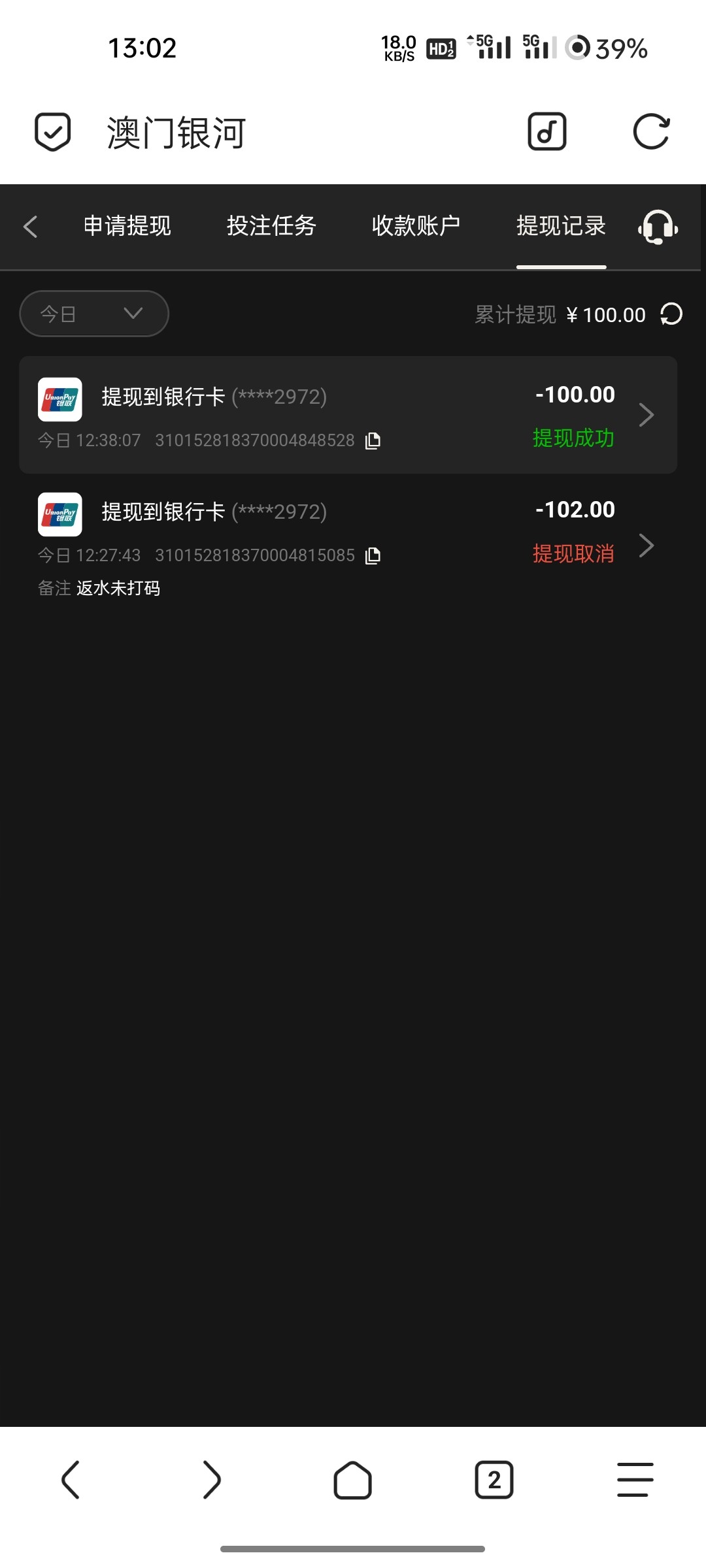Navigate forward in the browser
This screenshot has width=706, height=1568.
[x=212, y=1480]
